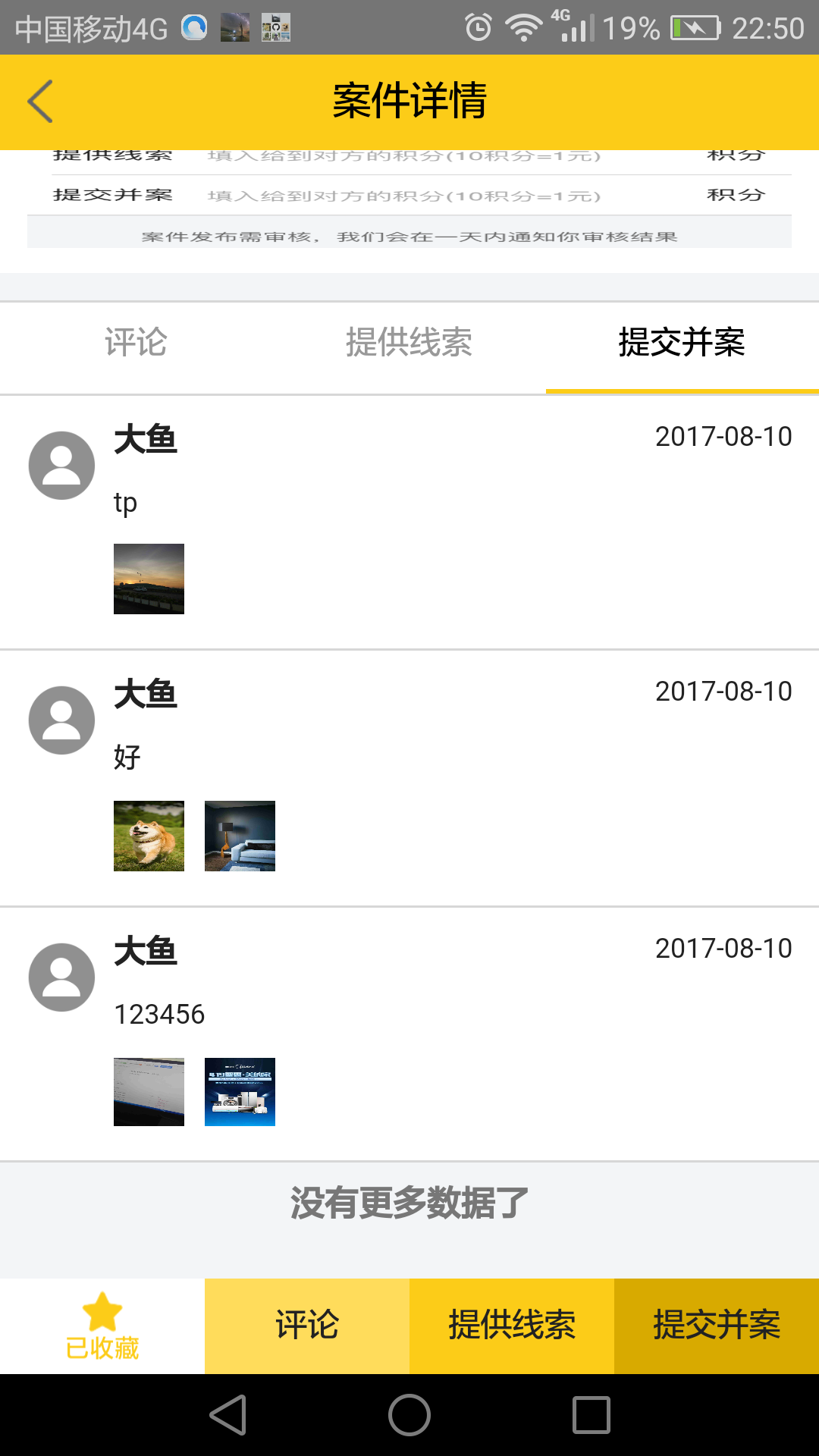Open the sunset photo in the tp post
Screen dimensions: 819x1456
[149, 579]
